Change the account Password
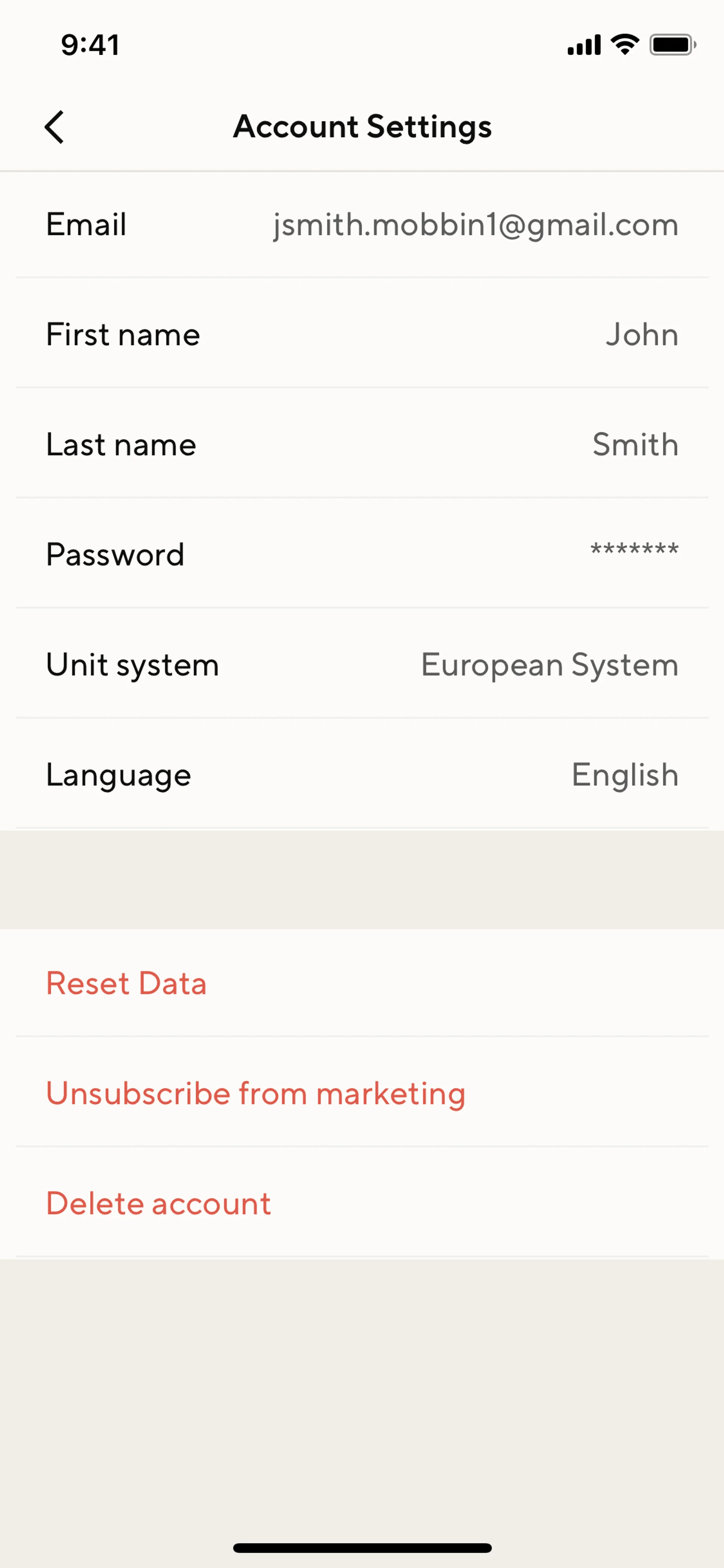Viewport: 724px width, 1568px height. 362,554
